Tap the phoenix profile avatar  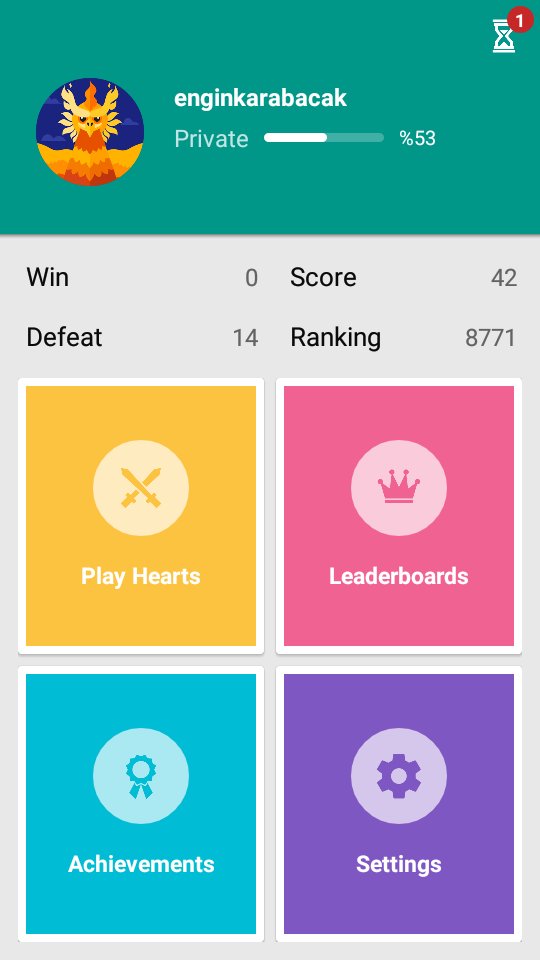pos(90,132)
